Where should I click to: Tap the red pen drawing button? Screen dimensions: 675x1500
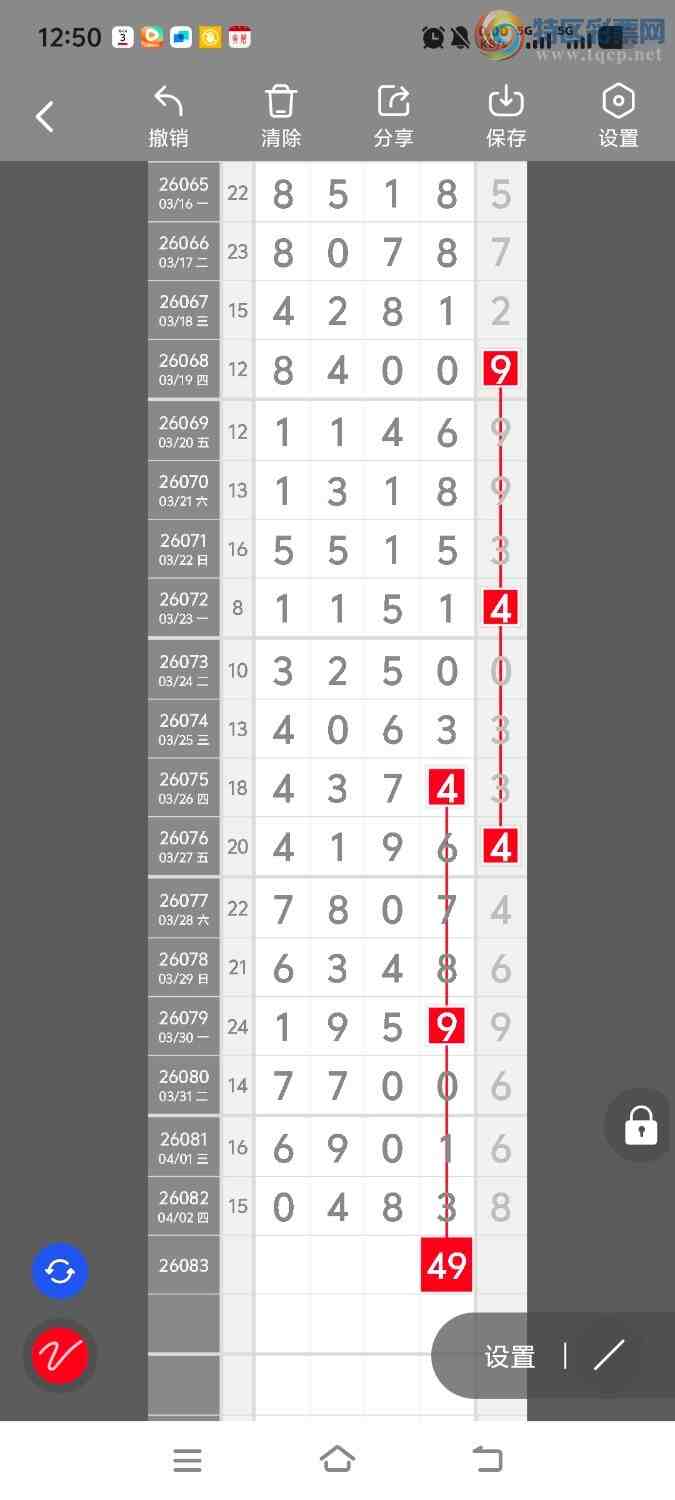click(x=60, y=1355)
